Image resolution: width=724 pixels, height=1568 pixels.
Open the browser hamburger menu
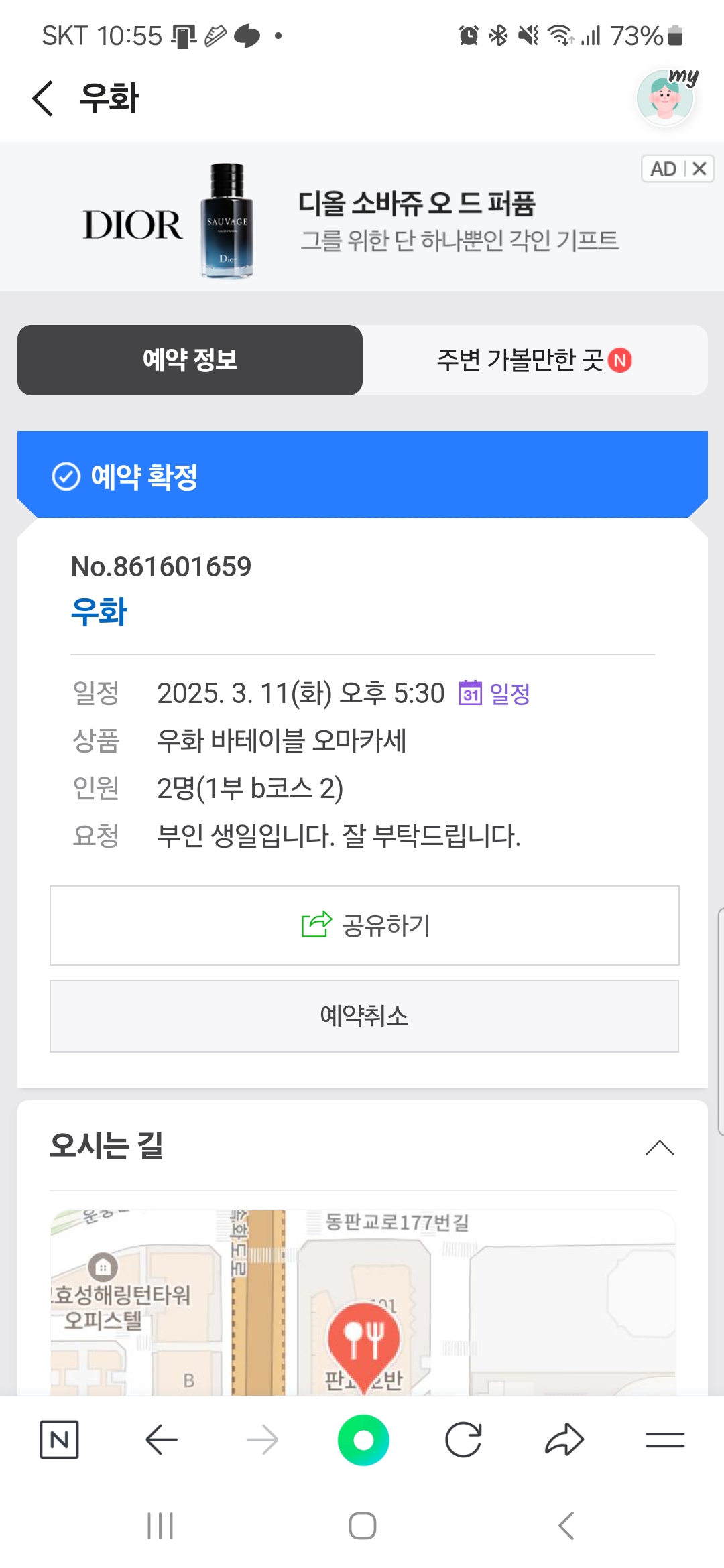click(x=665, y=1439)
